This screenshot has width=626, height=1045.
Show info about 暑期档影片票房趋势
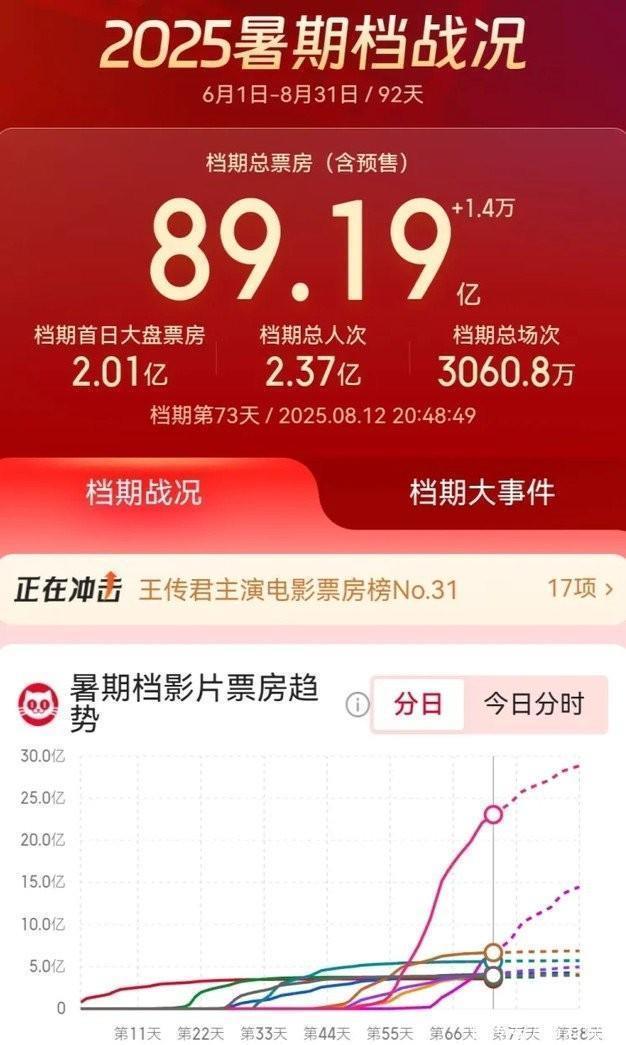tap(357, 705)
